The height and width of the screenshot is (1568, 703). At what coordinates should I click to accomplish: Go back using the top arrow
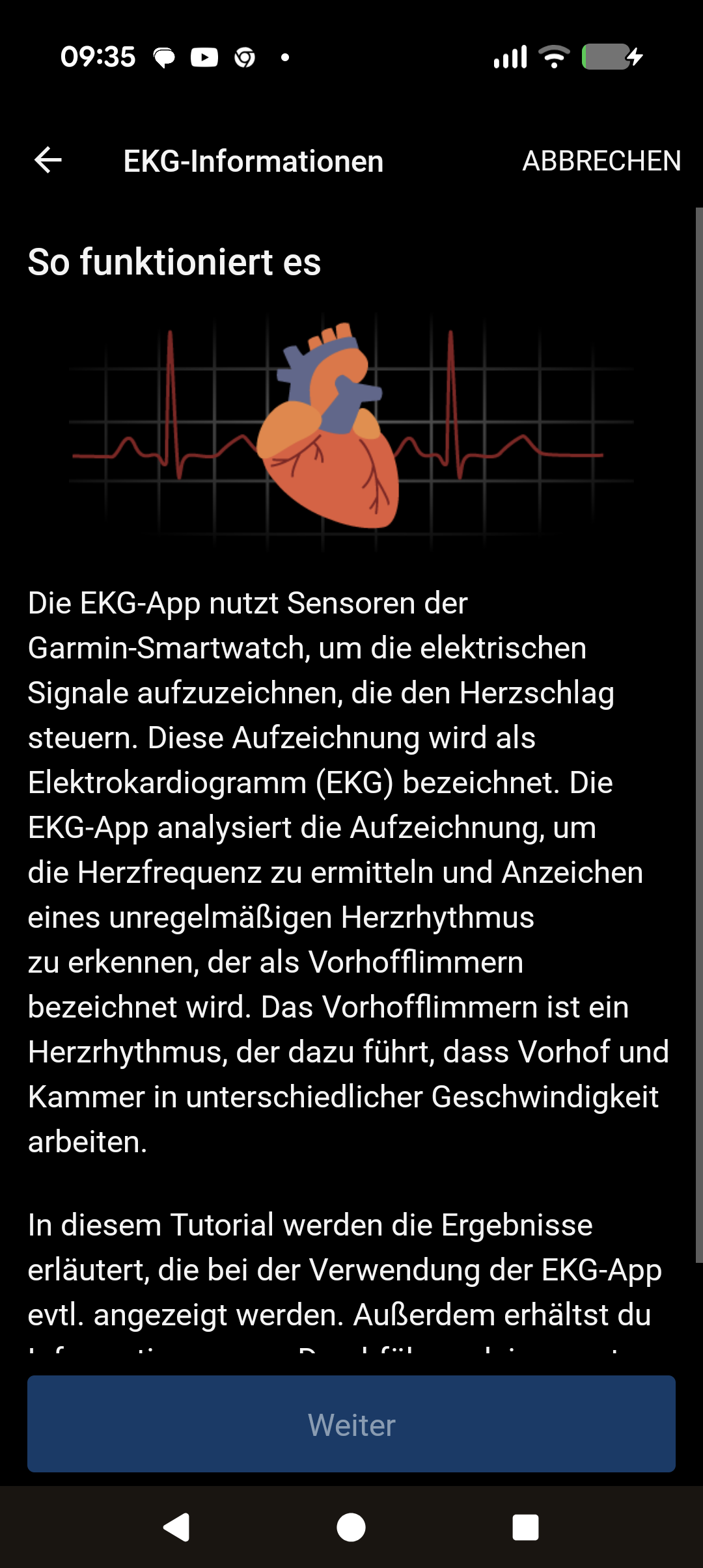pyautogui.click(x=48, y=160)
